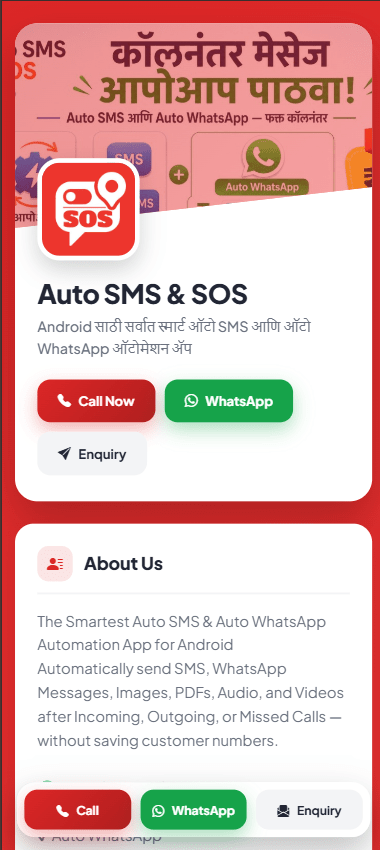
Task: Select Enquiry in the bottom bar
Action: 309,810
